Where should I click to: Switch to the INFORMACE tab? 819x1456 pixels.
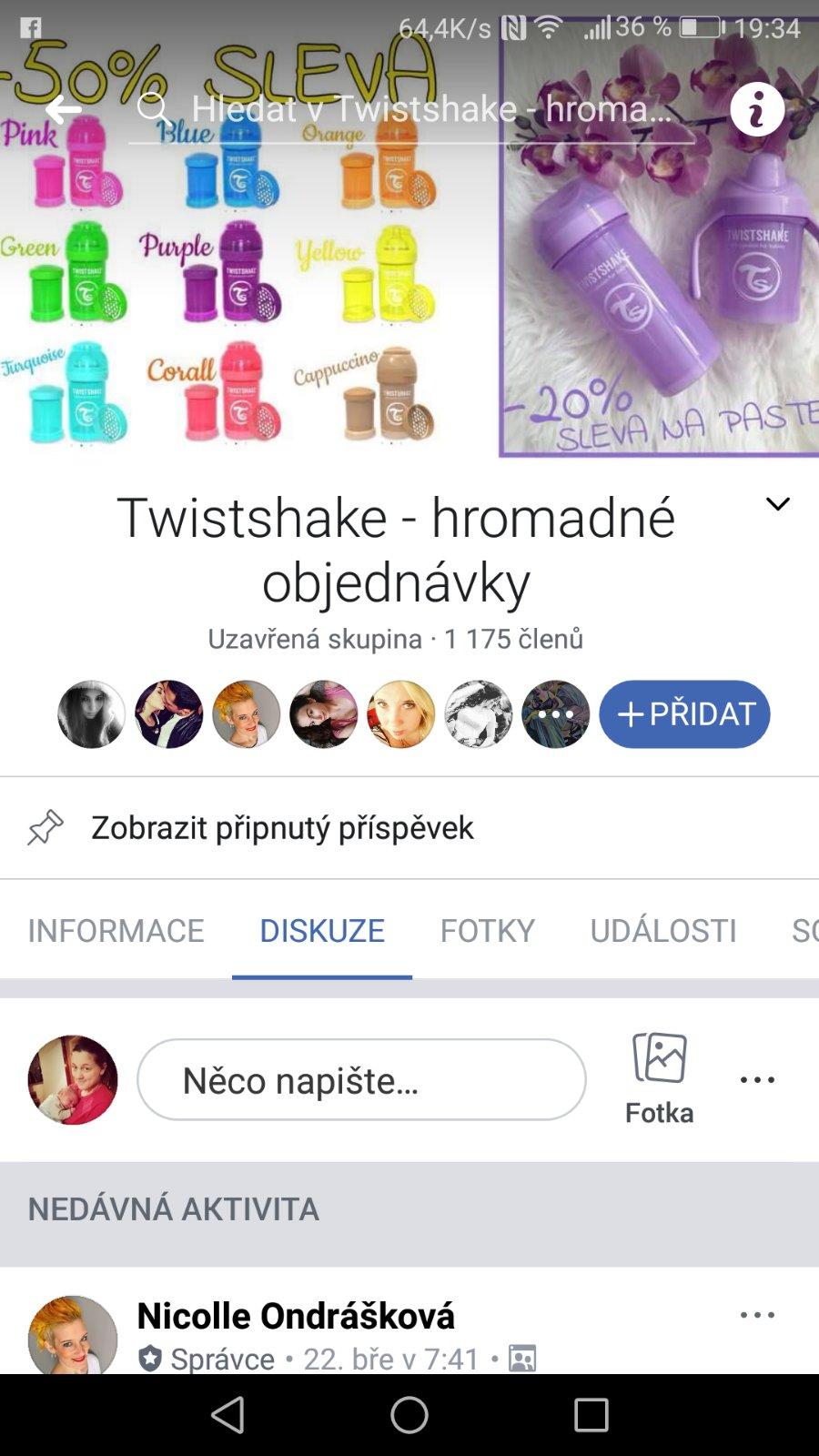[116, 930]
